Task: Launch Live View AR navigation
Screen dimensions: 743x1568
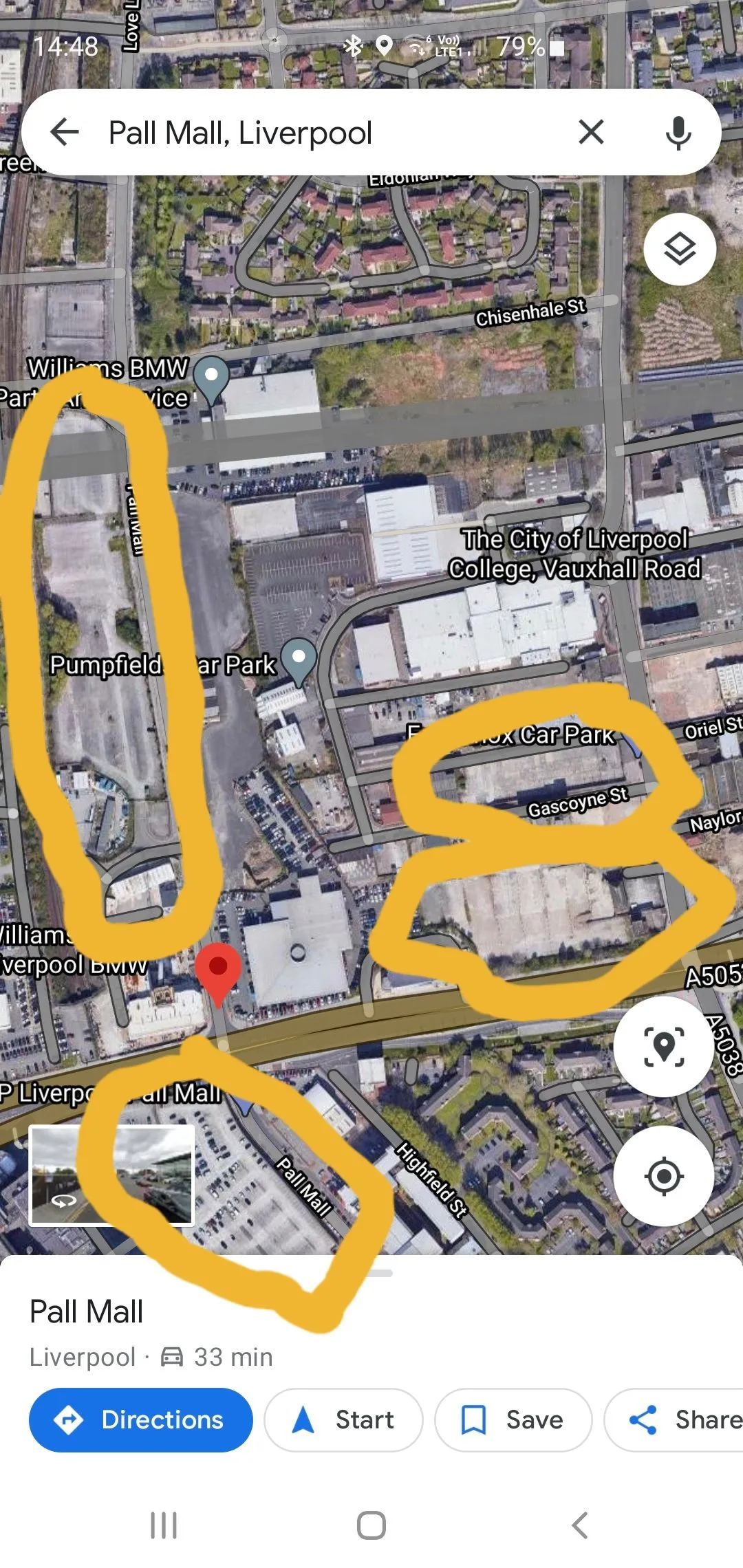Action: coord(663,1046)
